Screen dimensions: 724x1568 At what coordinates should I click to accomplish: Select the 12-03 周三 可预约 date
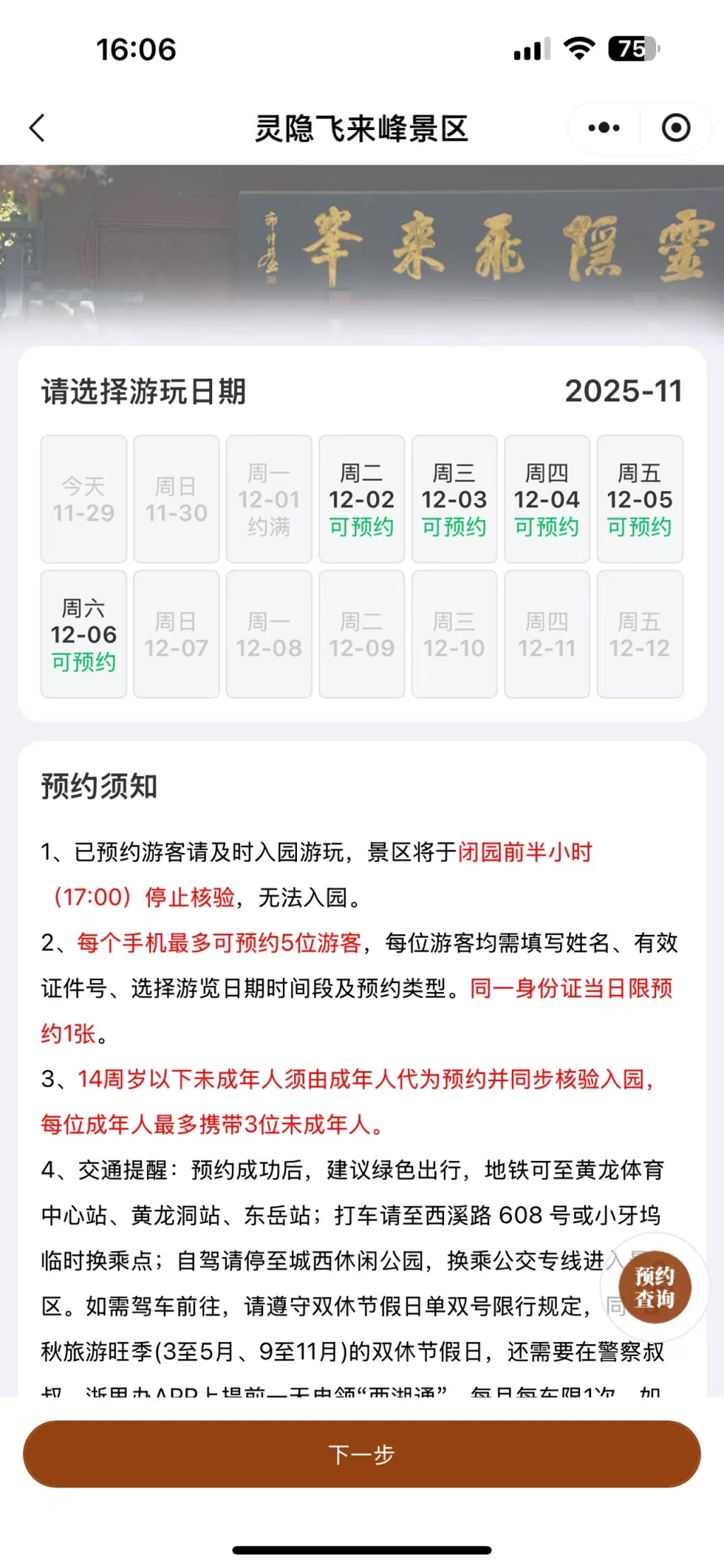pyautogui.click(x=453, y=497)
